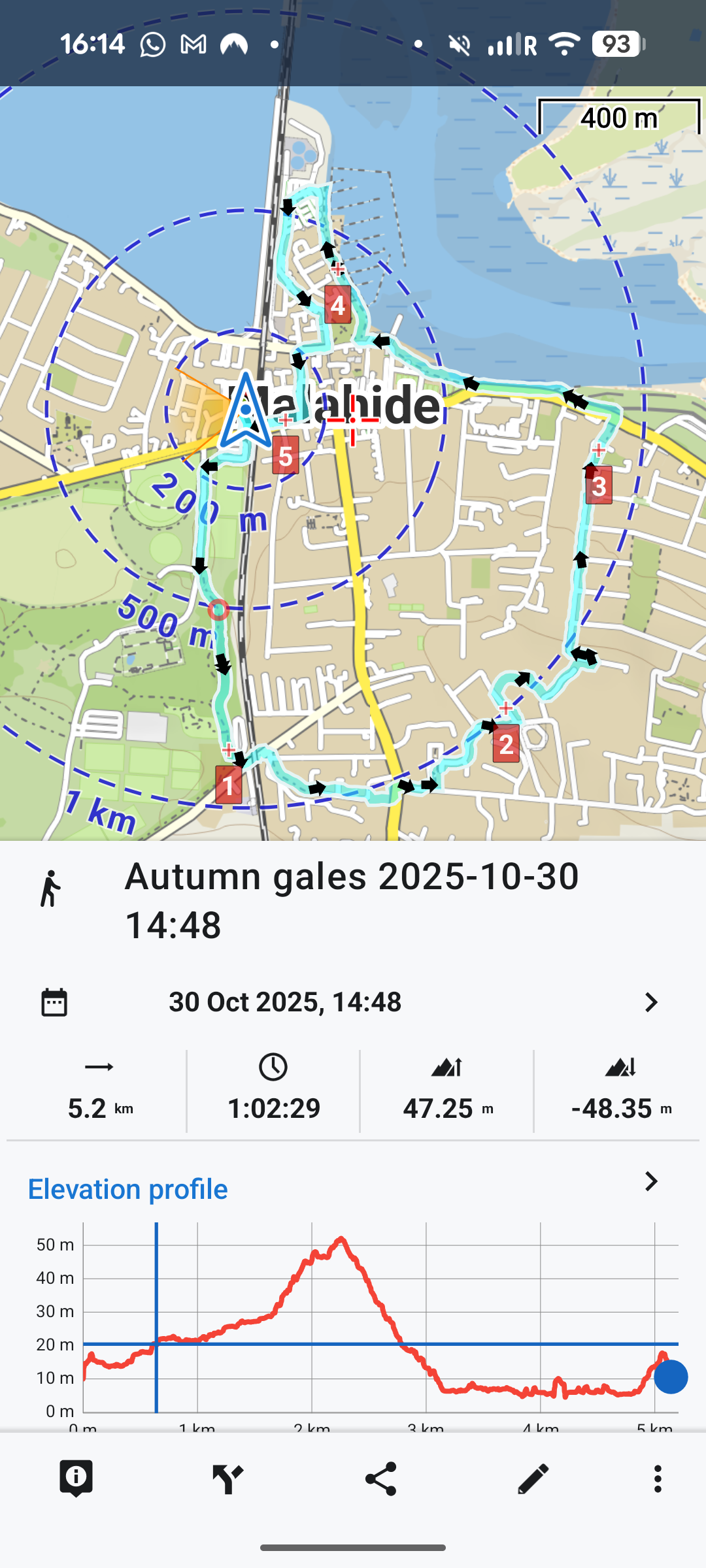Screen dimensions: 706x1568
Task: Tap waypoint marker 5 on the map
Action: pos(286,455)
